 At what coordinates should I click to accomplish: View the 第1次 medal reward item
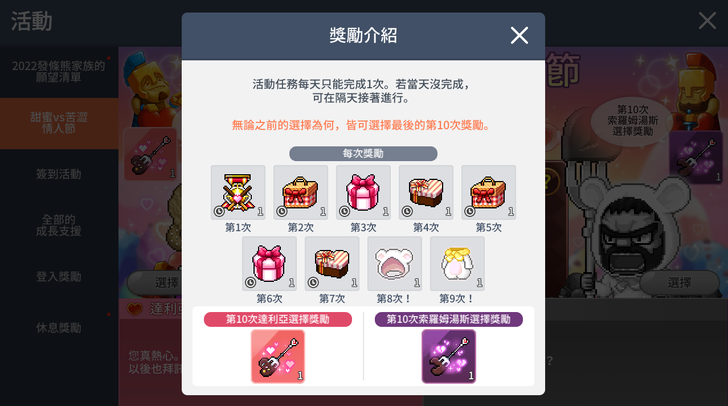(238, 192)
